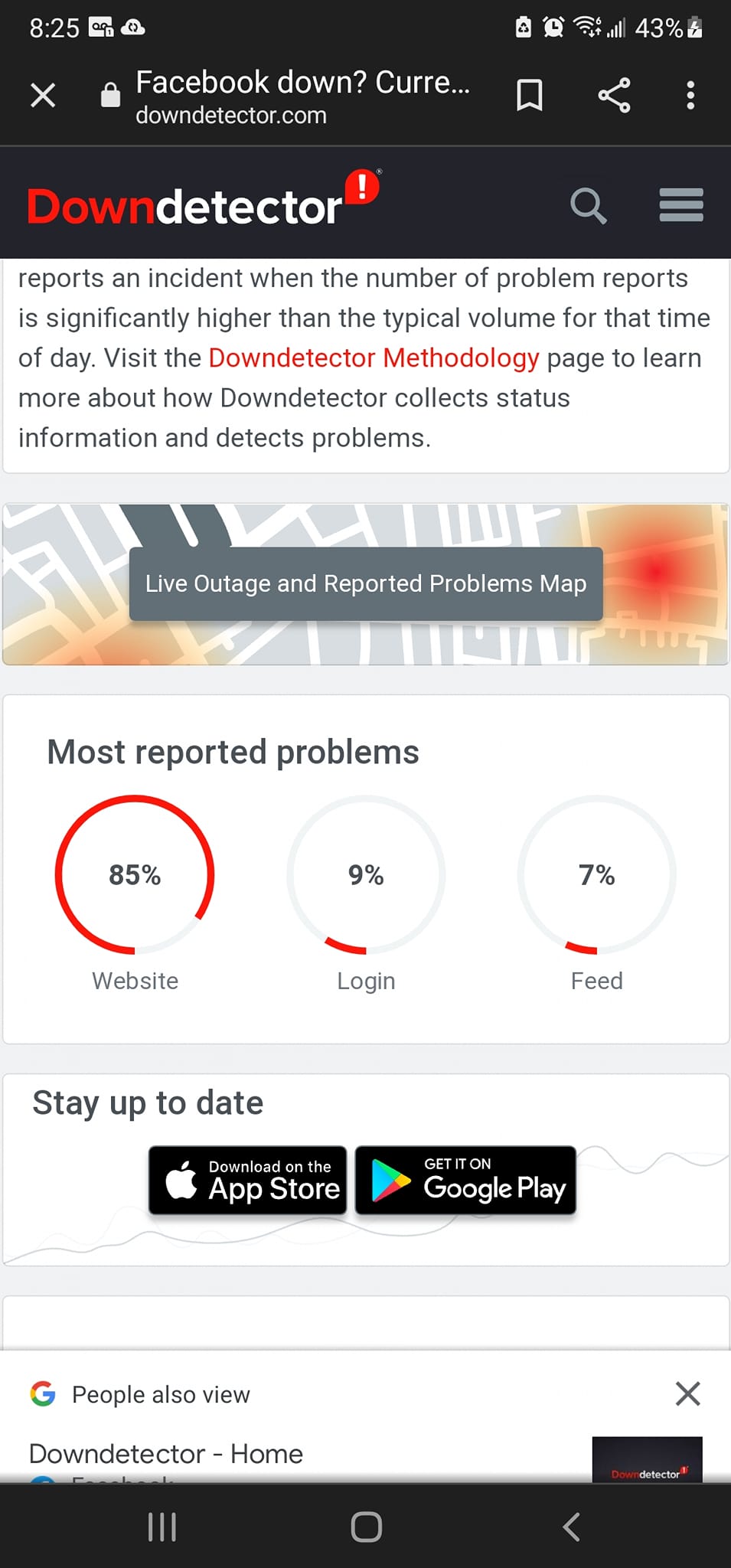Open the Downdetector hamburger menu
The width and height of the screenshot is (731, 1568).
point(681,205)
